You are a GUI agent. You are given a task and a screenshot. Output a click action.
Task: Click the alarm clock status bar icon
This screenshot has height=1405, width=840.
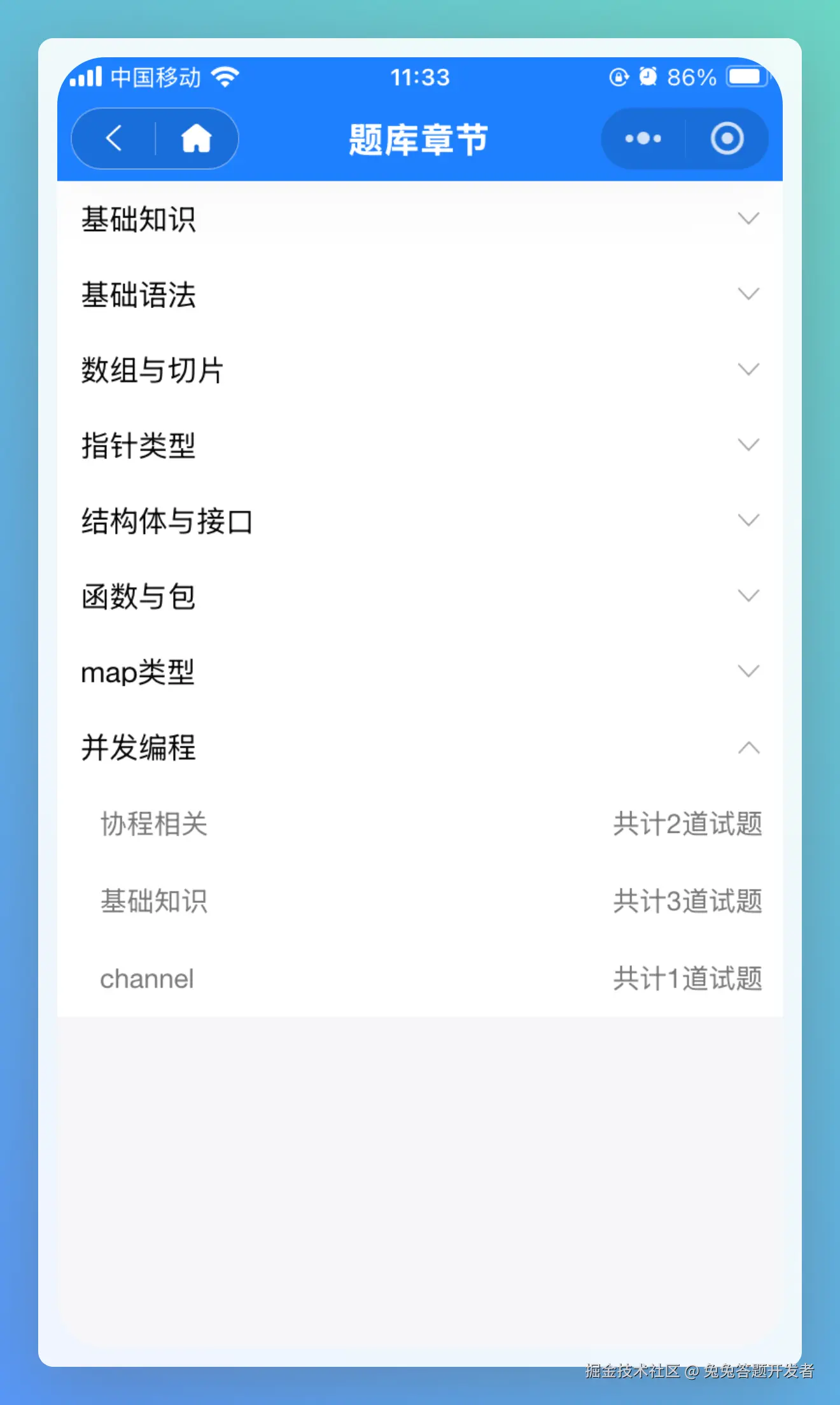pos(647,76)
